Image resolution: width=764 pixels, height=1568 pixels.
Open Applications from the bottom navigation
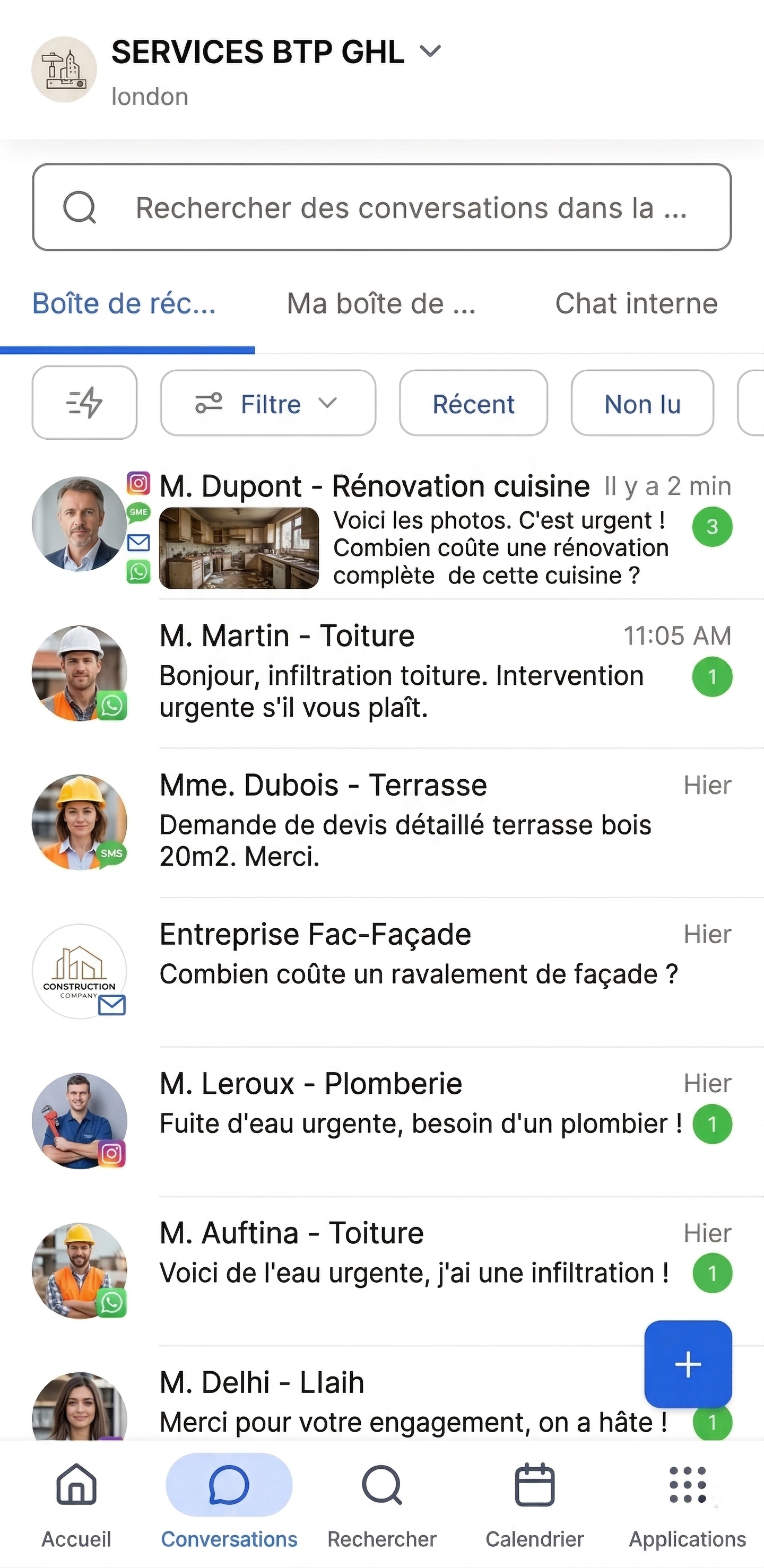[687, 1485]
